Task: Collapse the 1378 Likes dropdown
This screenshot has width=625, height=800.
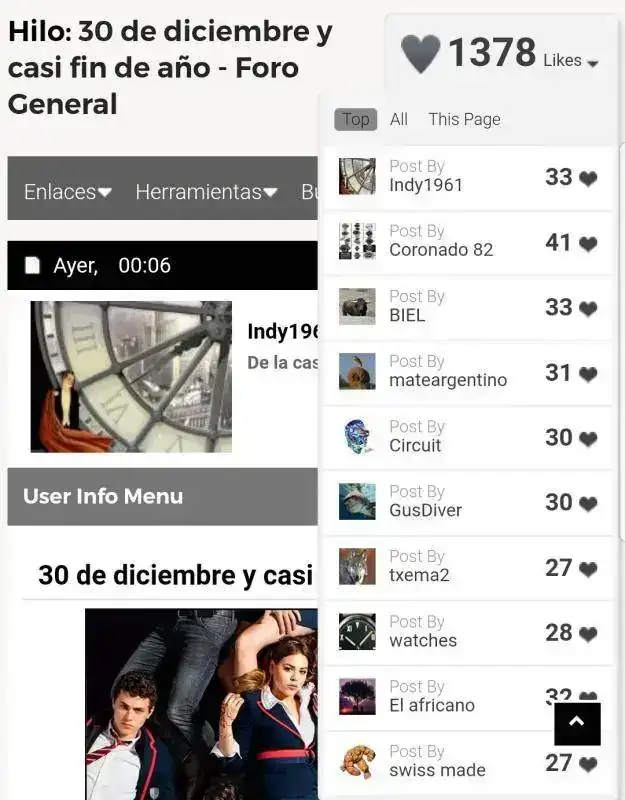Action: [592, 61]
